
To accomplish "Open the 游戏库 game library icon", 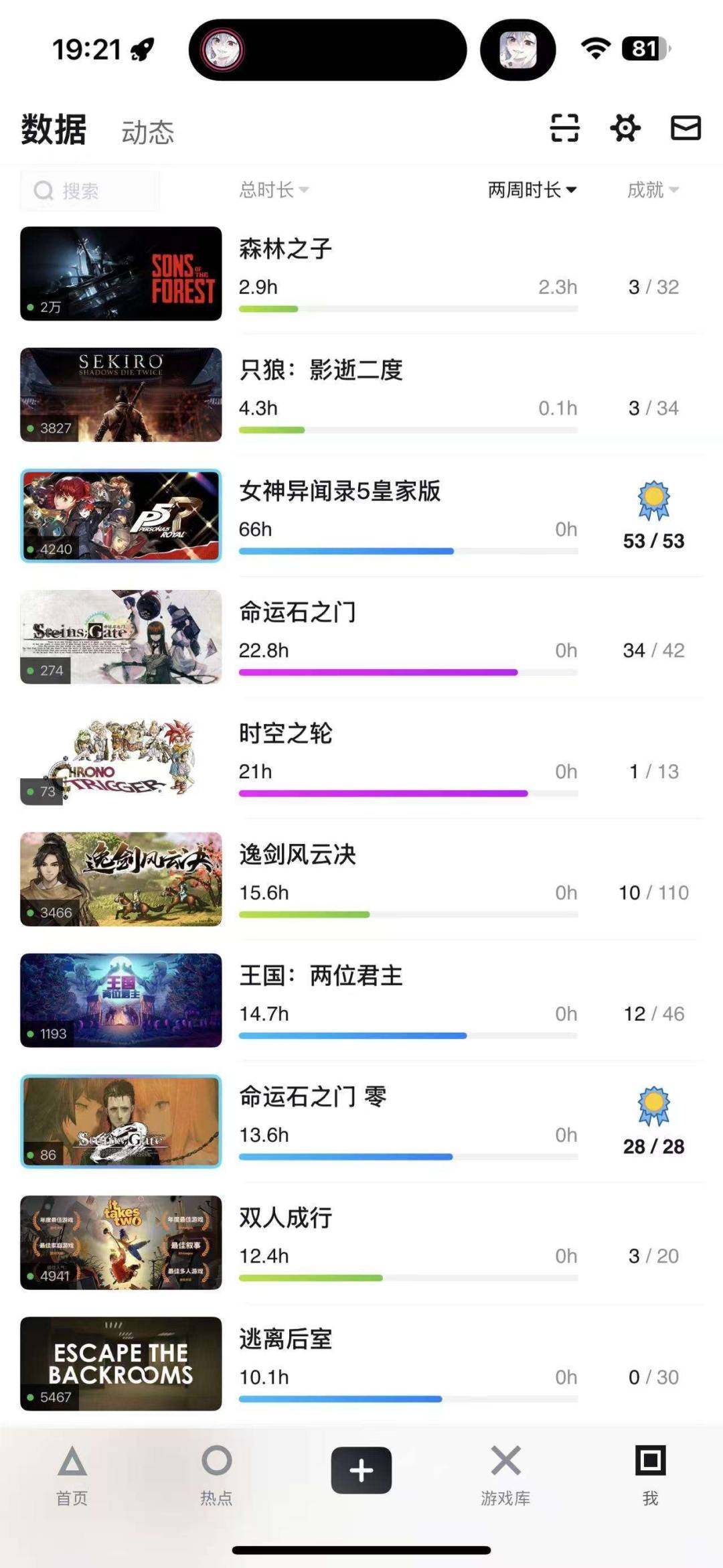I will click(504, 1469).
